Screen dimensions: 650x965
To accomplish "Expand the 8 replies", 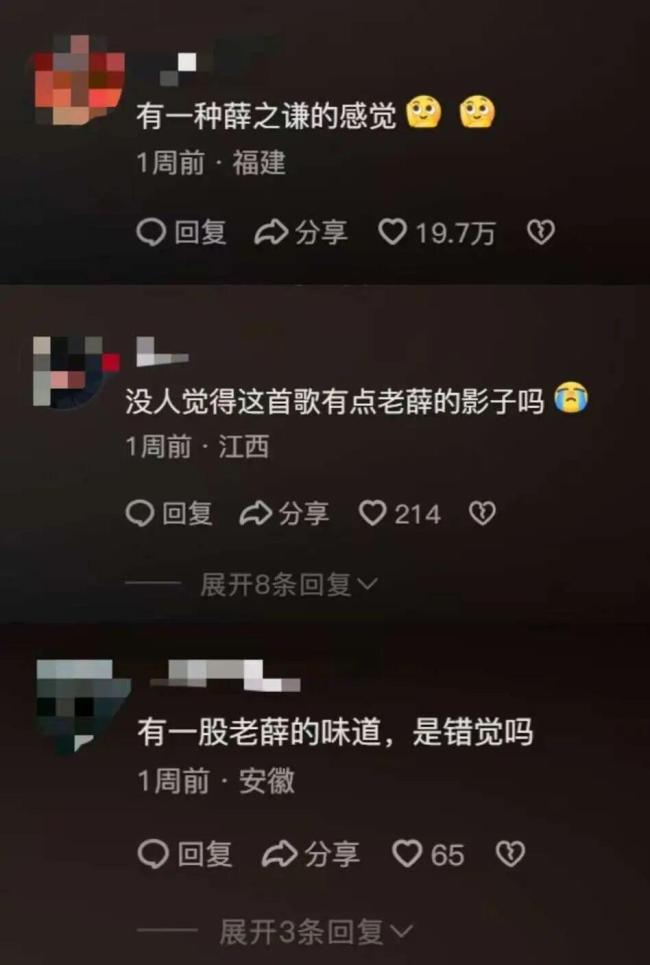I will 288,585.
